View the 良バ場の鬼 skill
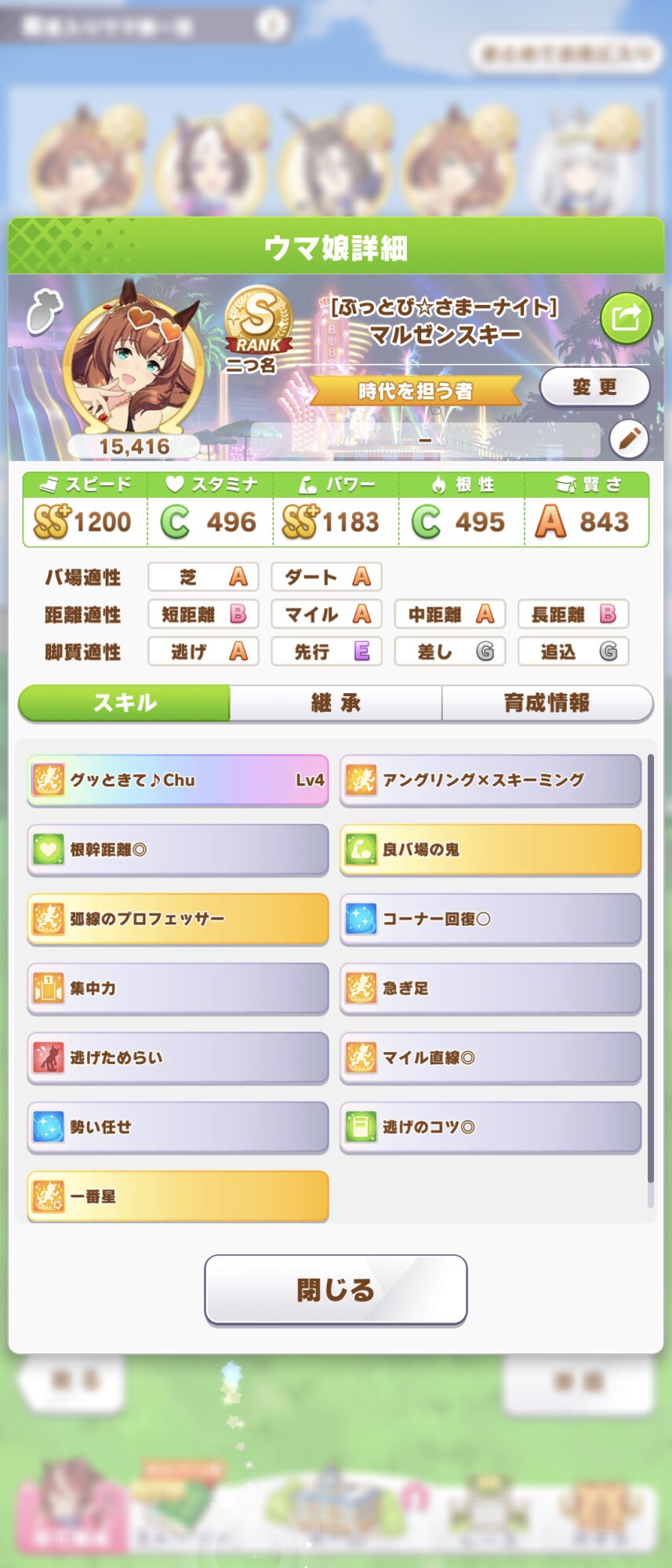 490,849
